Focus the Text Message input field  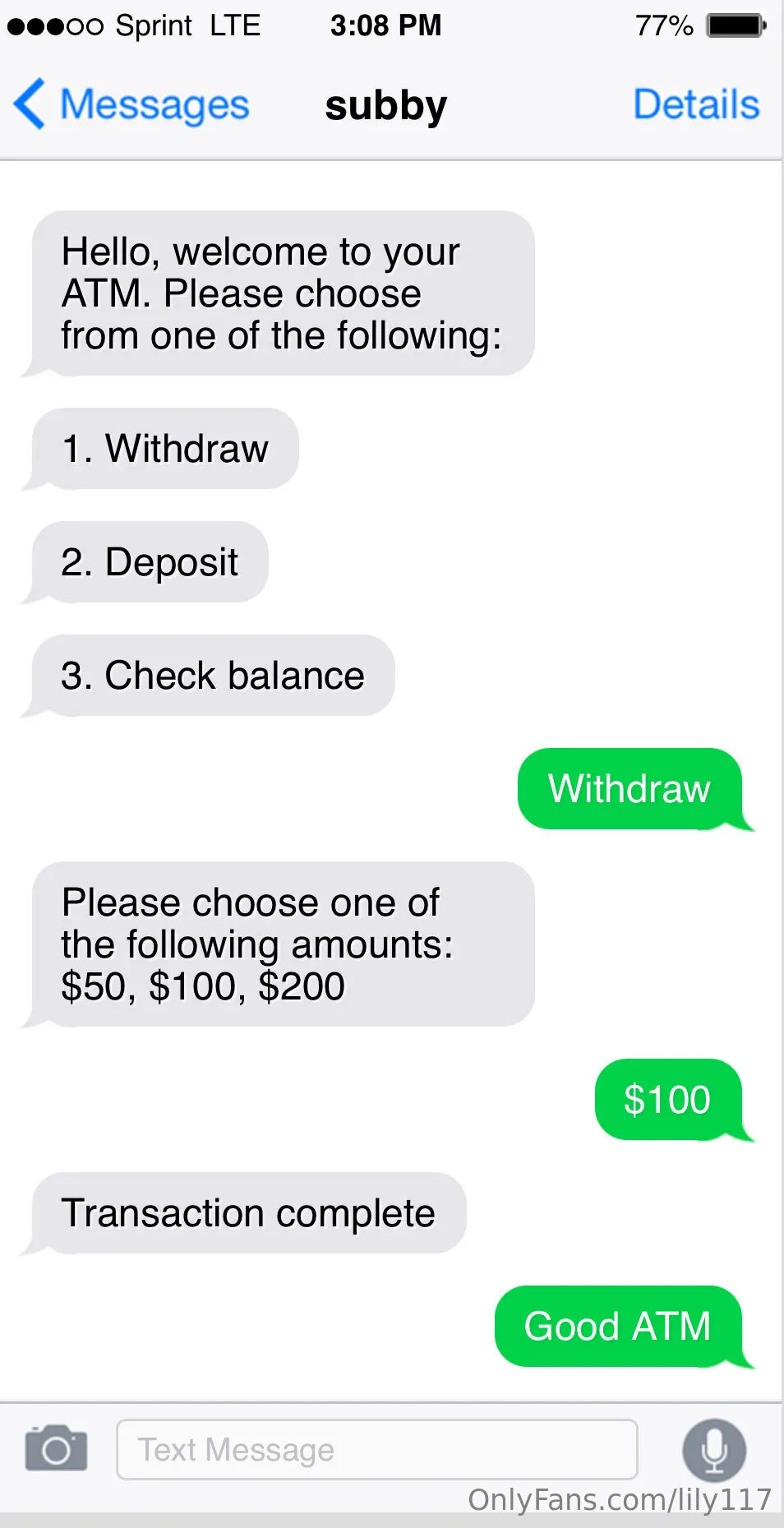(376, 1449)
